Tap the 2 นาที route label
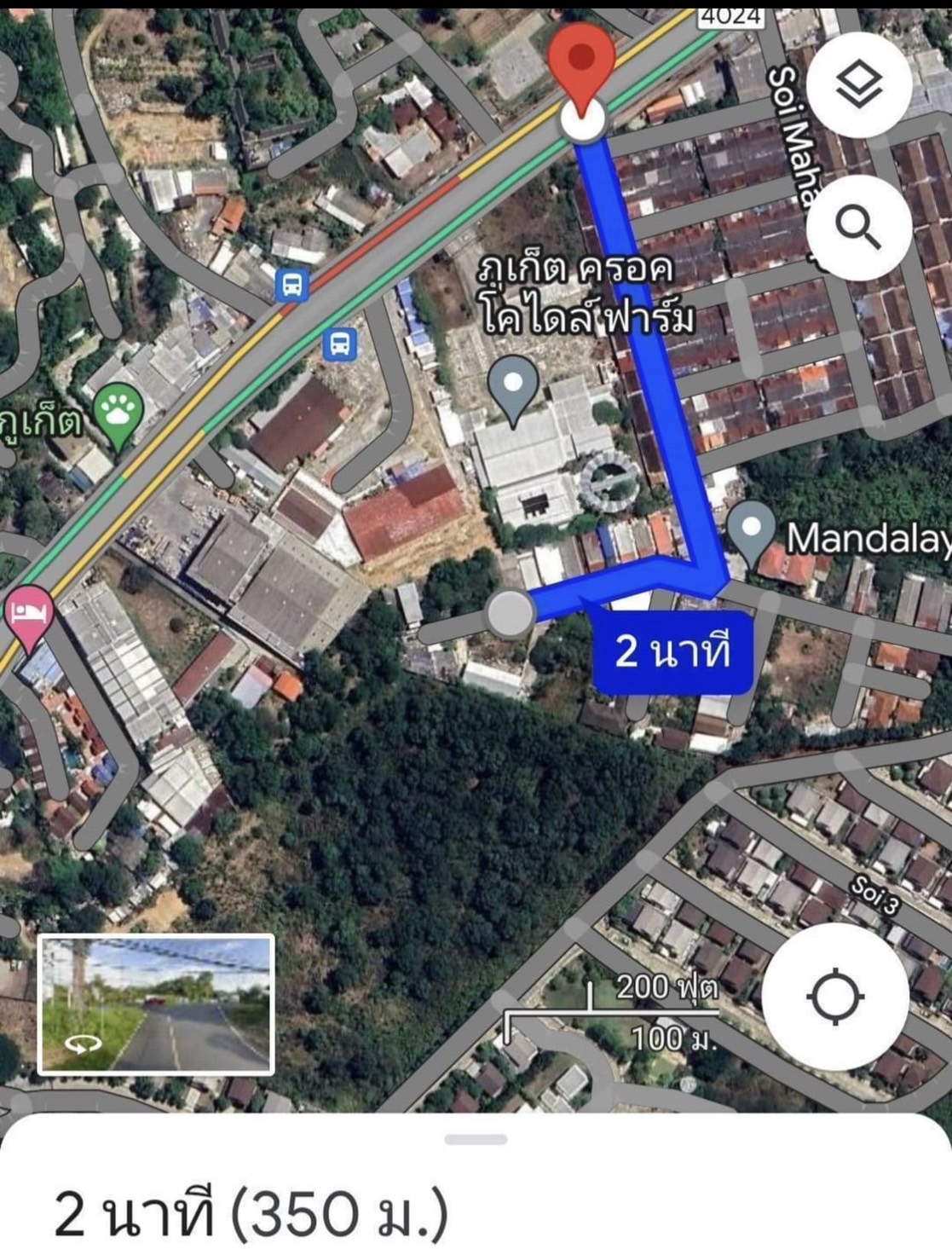This screenshot has height=1249, width=952. tap(672, 651)
